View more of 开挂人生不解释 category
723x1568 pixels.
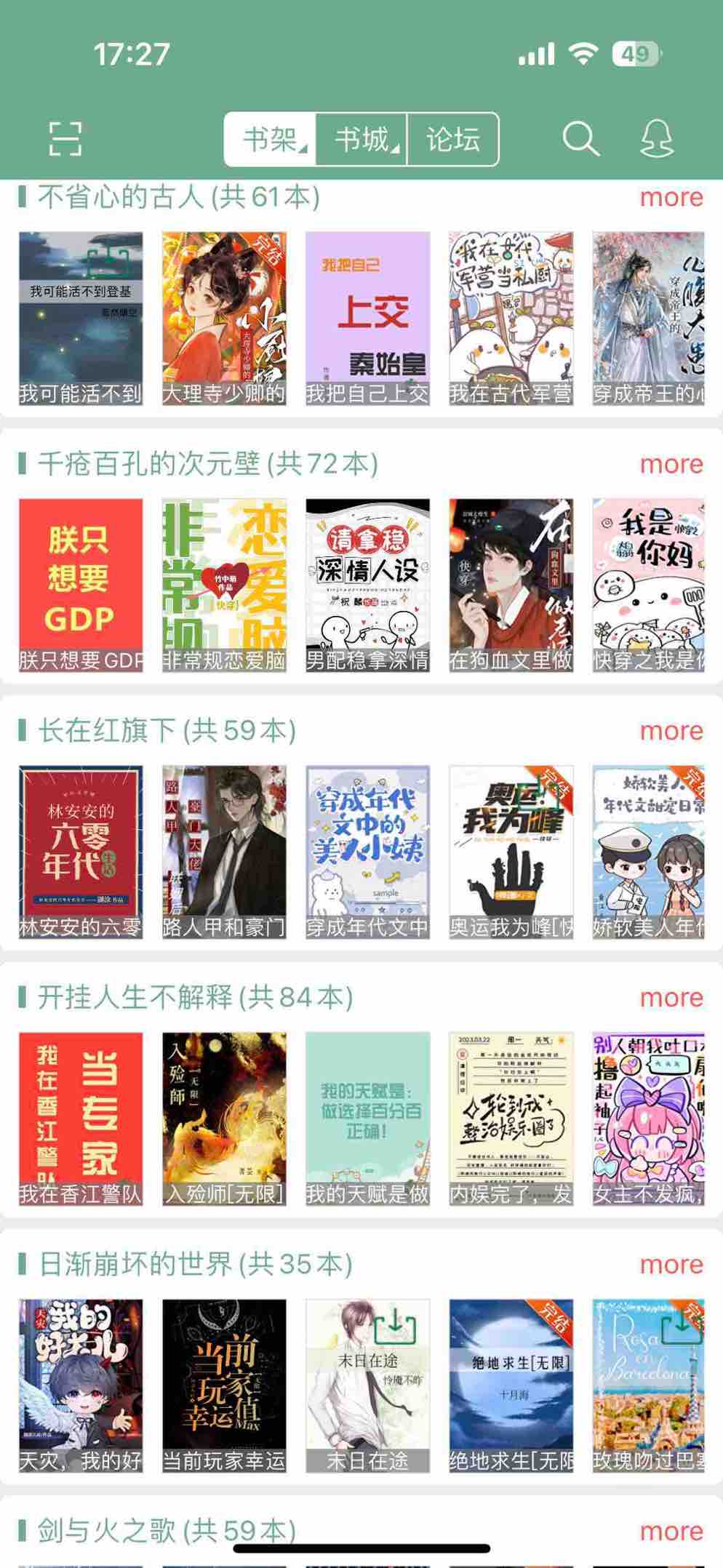click(671, 998)
